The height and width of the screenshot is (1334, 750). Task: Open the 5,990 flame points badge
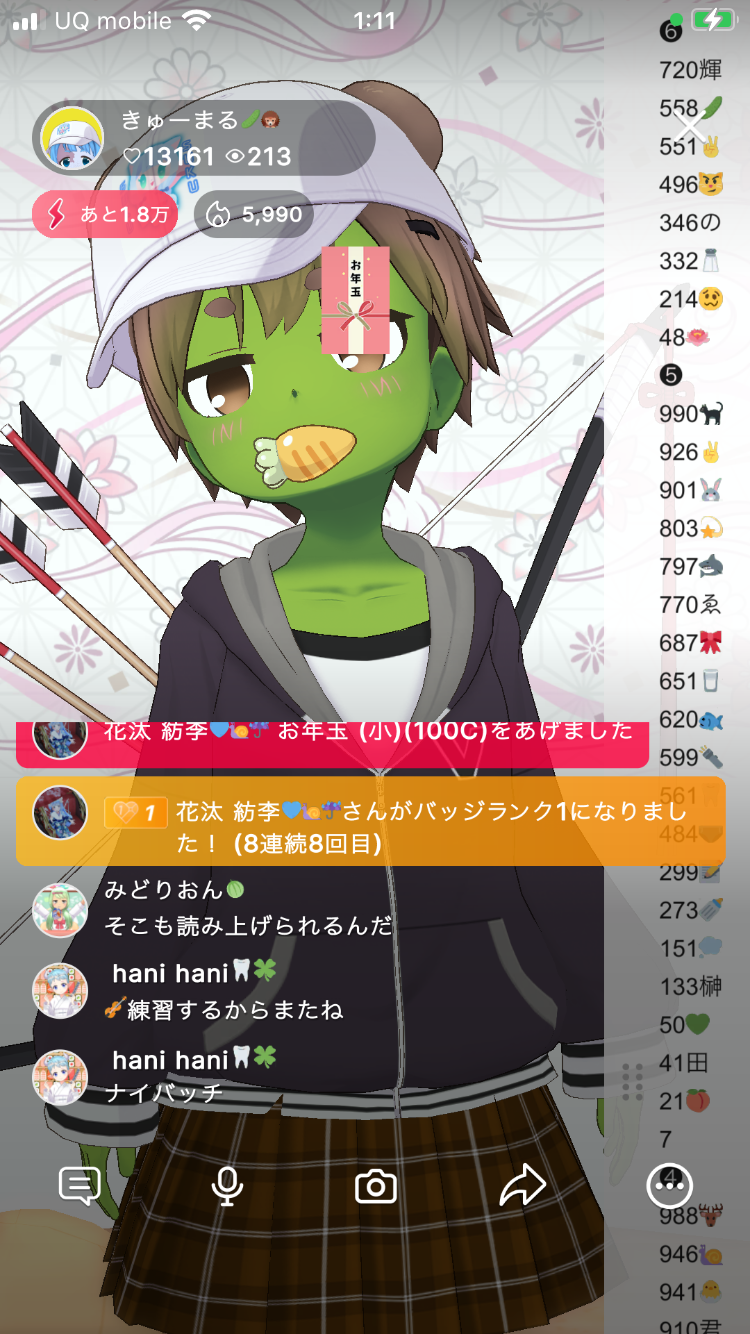pos(253,214)
